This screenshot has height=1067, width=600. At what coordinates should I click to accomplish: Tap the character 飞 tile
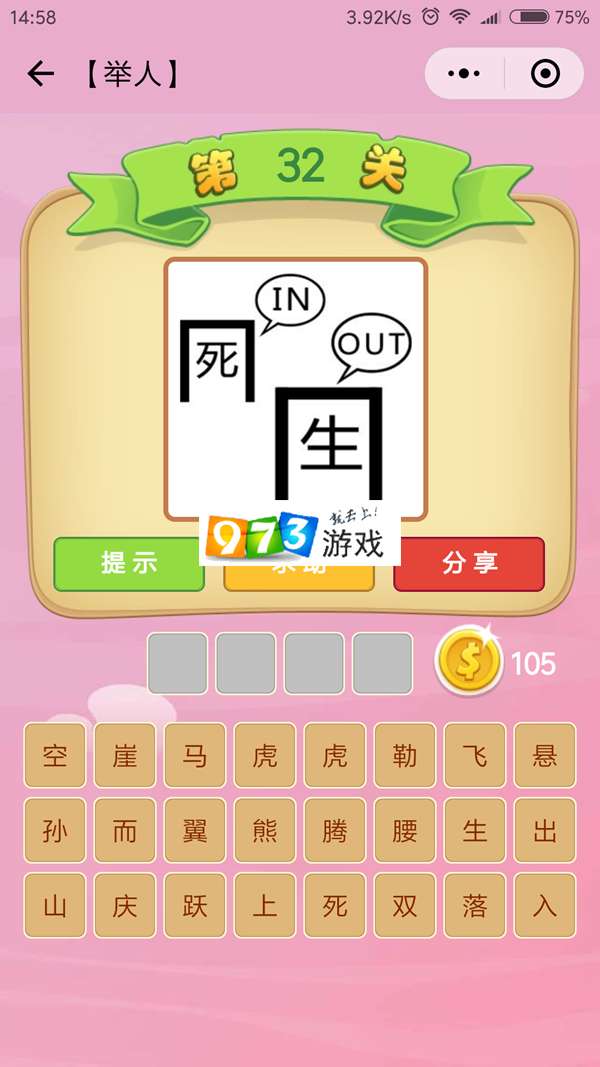[475, 756]
